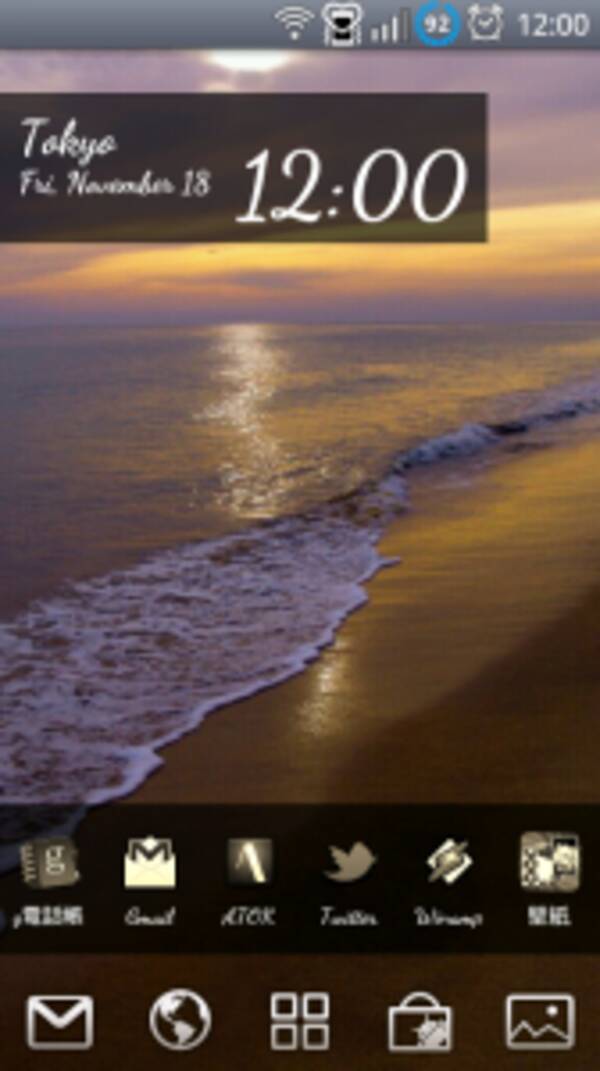Open the 壁紙 wallpaper app

pos(549,862)
